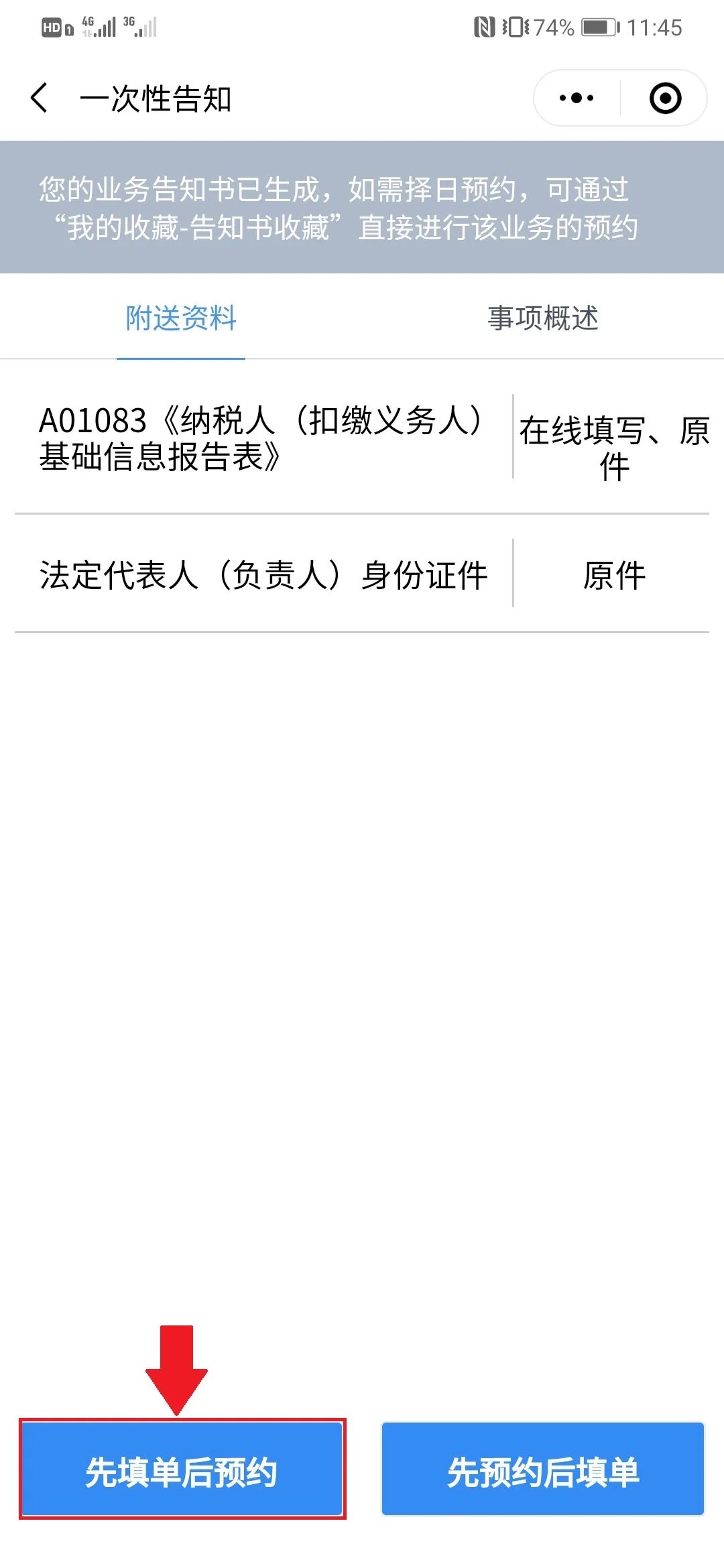Select the 附送资料 tab
Image resolution: width=724 pixels, height=1568 pixels.
point(181,318)
